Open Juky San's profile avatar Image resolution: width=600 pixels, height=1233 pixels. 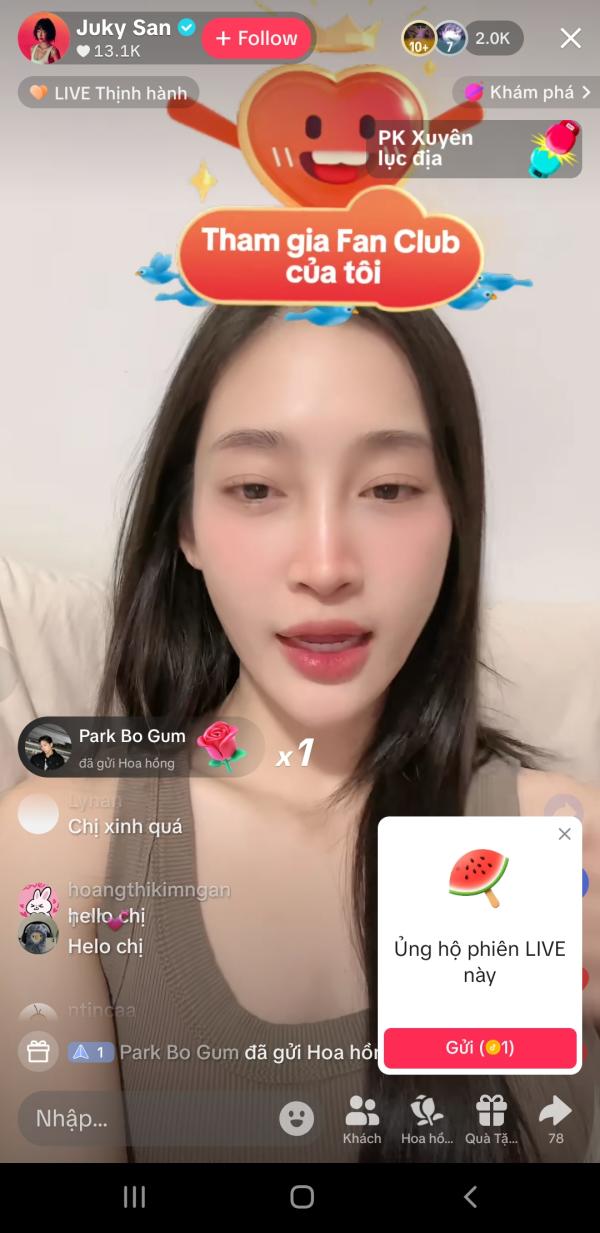tap(44, 38)
